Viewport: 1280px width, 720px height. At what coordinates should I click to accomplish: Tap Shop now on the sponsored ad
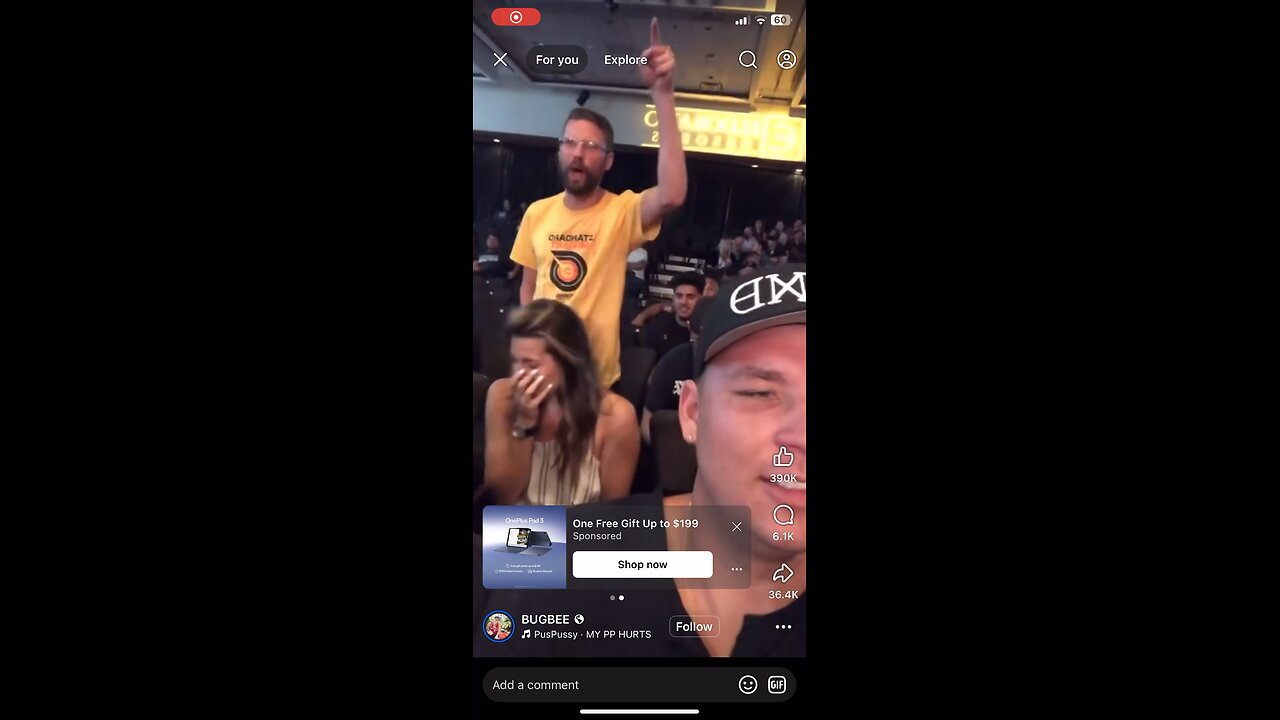[x=642, y=565]
